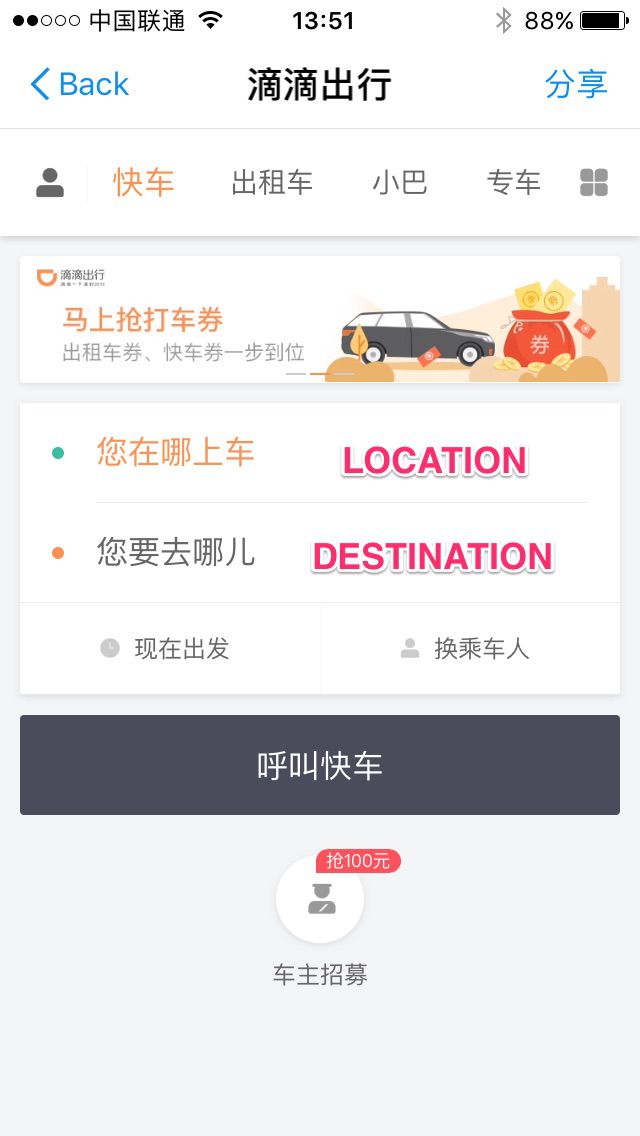Viewport: 640px width, 1136px height.
Task: Change passenger with 换乘车人
Action: (x=468, y=649)
